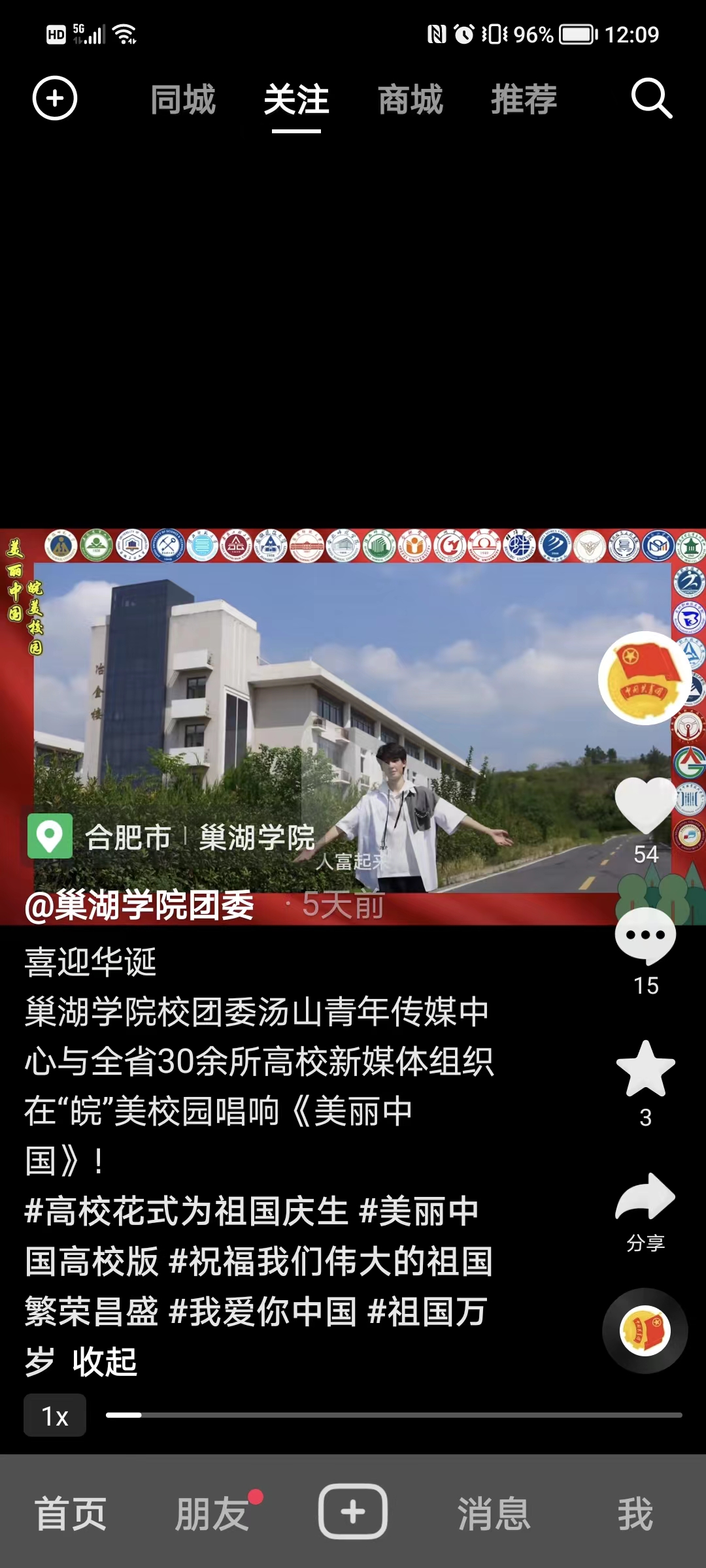Open the 消息 tab
The width and height of the screenshot is (706, 1568).
click(x=494, y=1513)
